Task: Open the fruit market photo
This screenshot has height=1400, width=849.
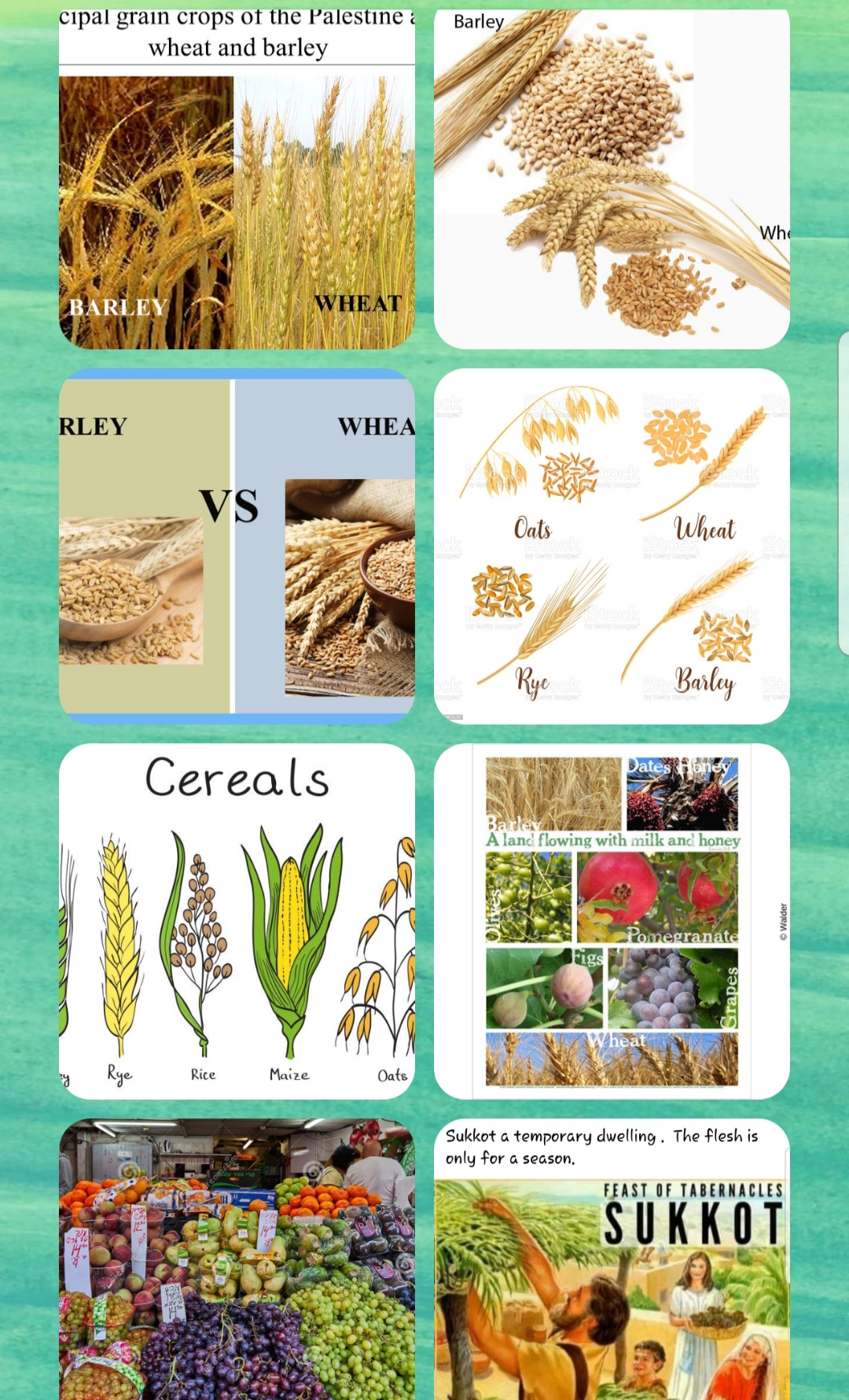Action: pos(237,1258)
